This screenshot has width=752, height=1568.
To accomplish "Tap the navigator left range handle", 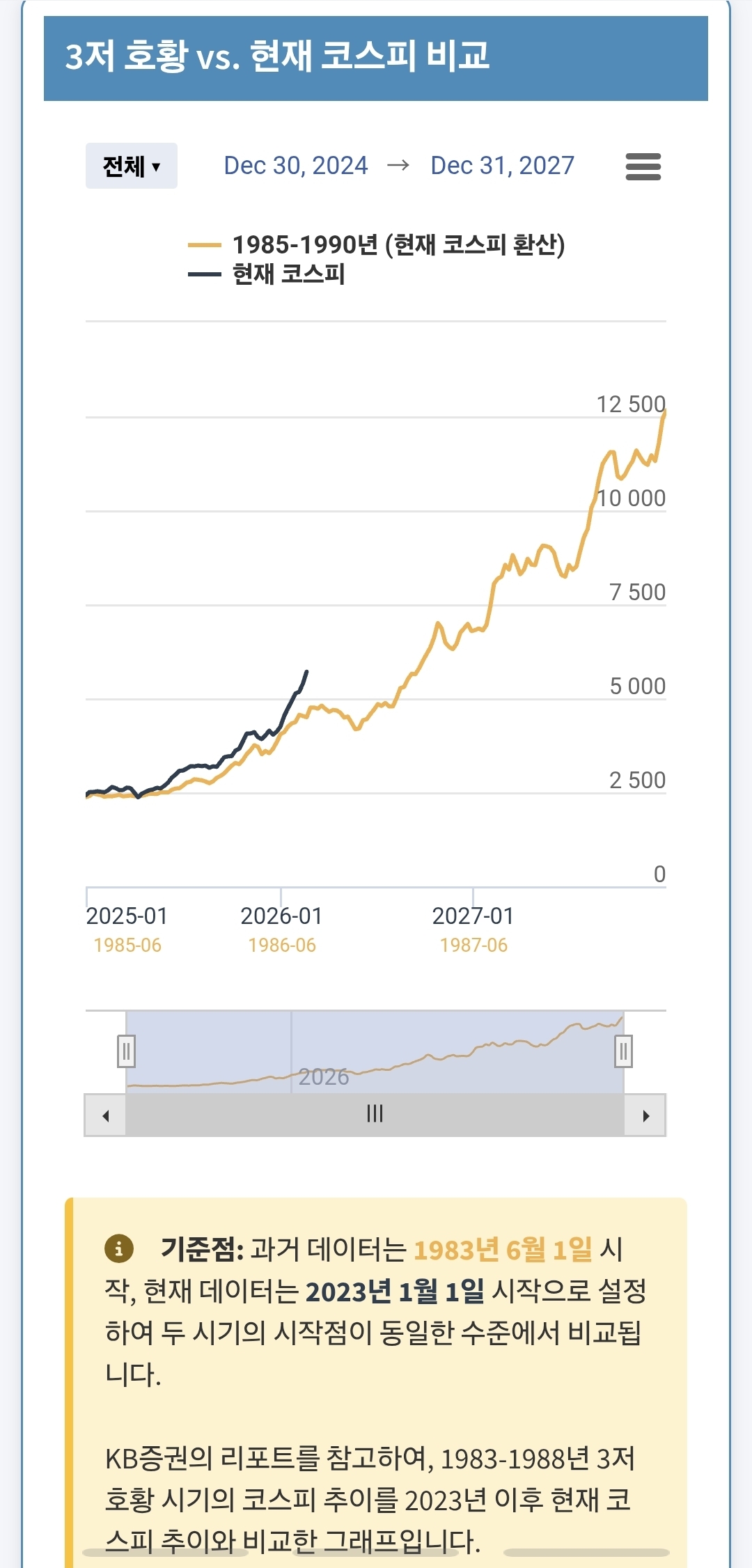I will tap(126, 1051).
